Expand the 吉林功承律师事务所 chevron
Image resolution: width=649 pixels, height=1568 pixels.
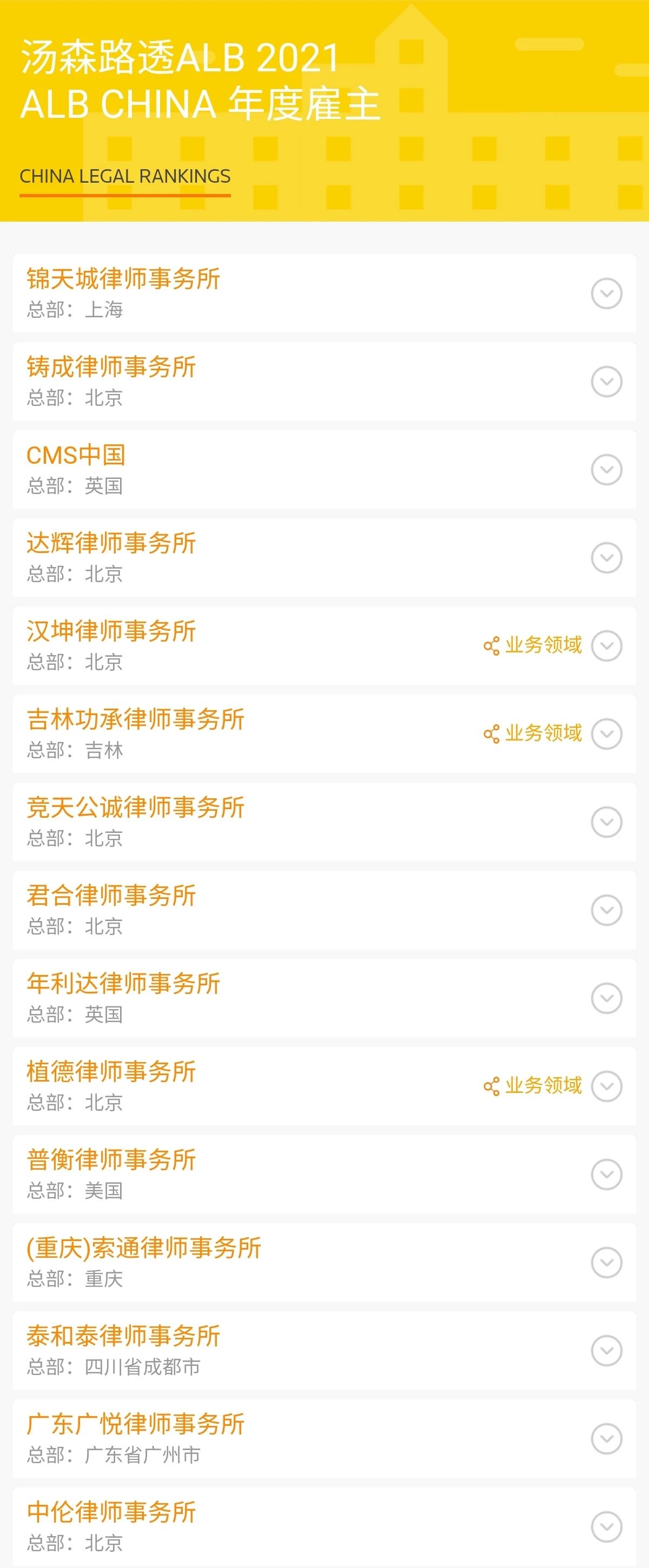tap(606, 734)
